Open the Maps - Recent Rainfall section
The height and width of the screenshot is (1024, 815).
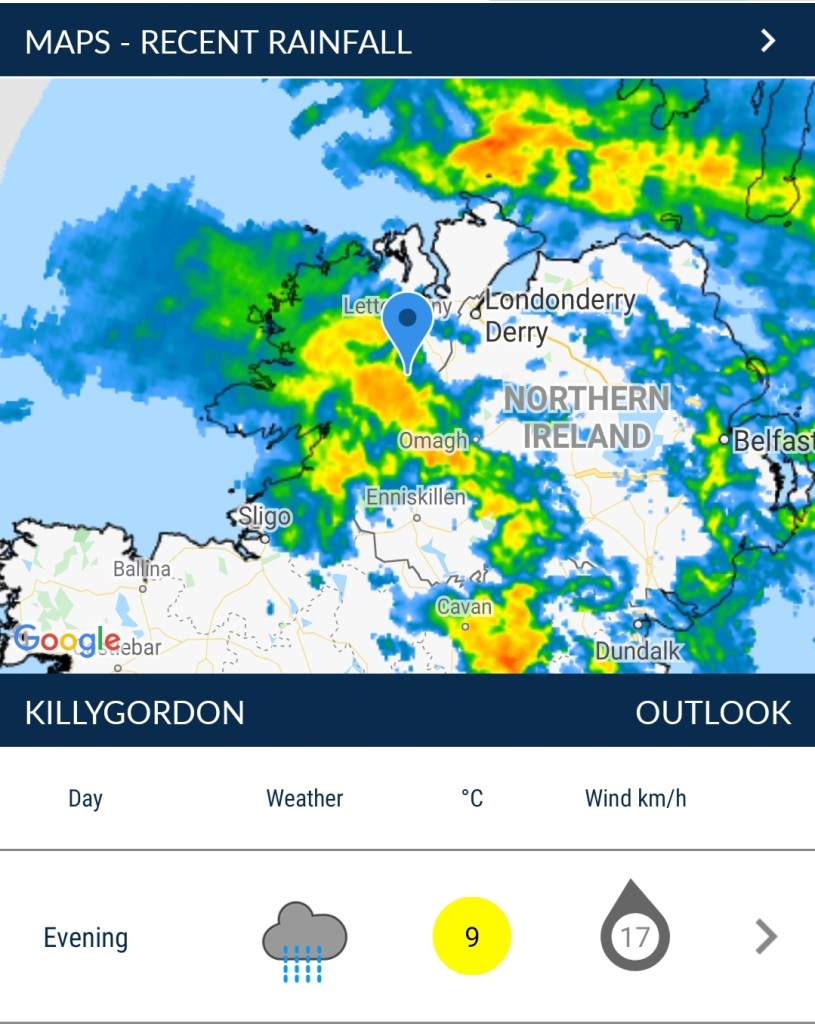coord(767,41)
